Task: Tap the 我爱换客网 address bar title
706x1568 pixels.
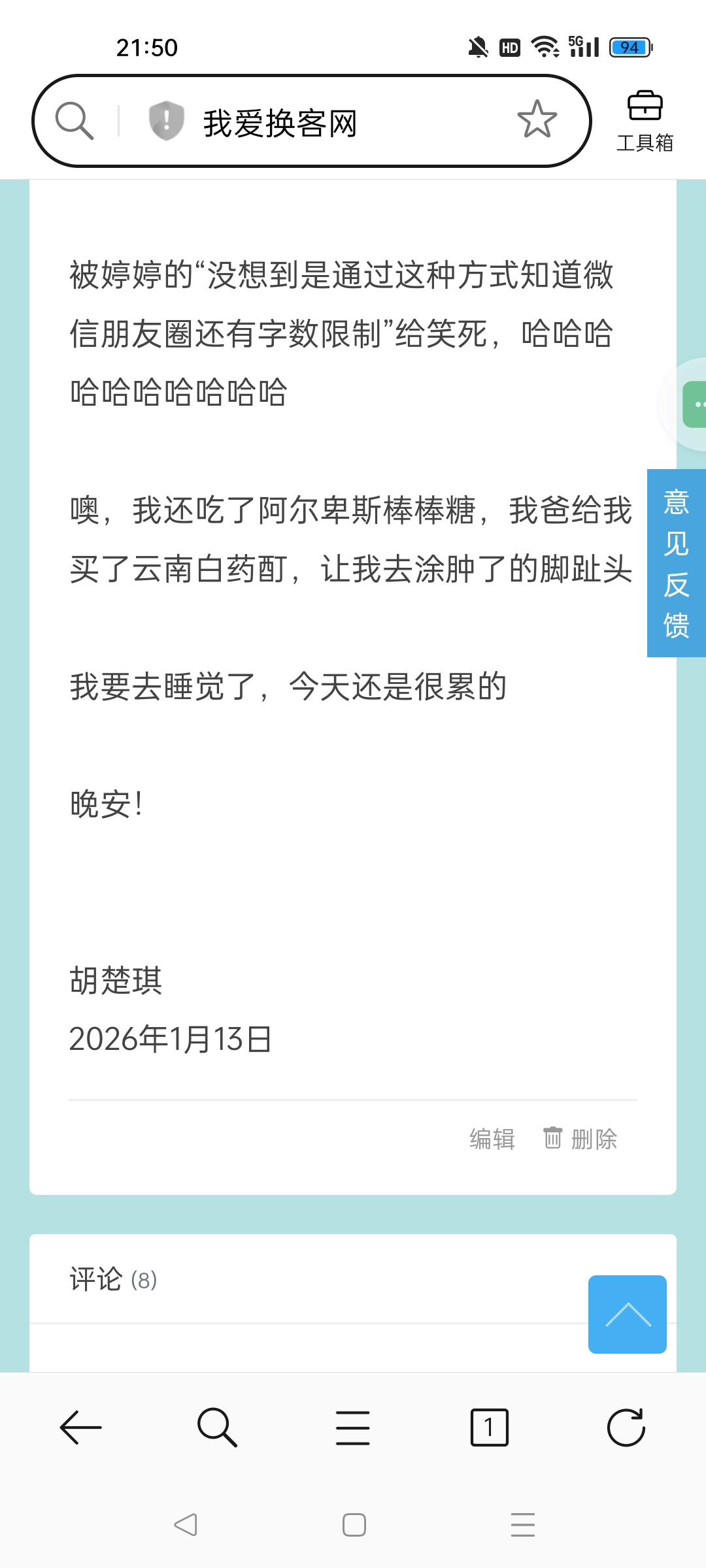Action: 280,123
